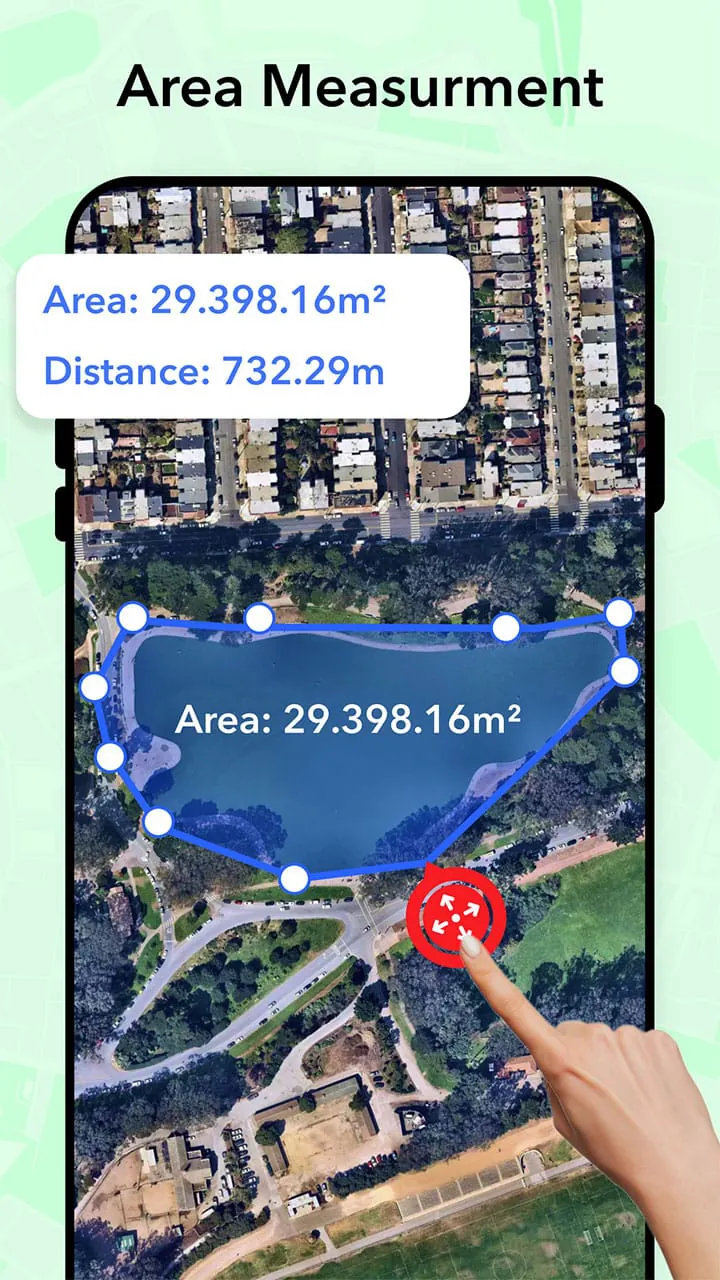
Task: Click the Area Measurment heading
Action: [x=360, y=88]
